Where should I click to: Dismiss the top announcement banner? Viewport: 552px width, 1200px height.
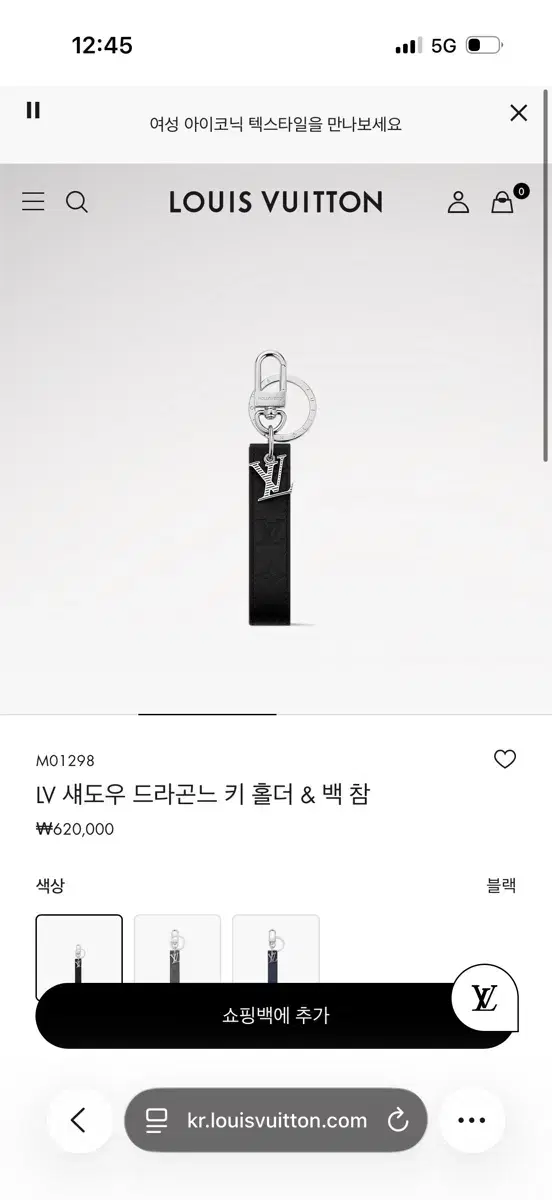click(518, 113)
